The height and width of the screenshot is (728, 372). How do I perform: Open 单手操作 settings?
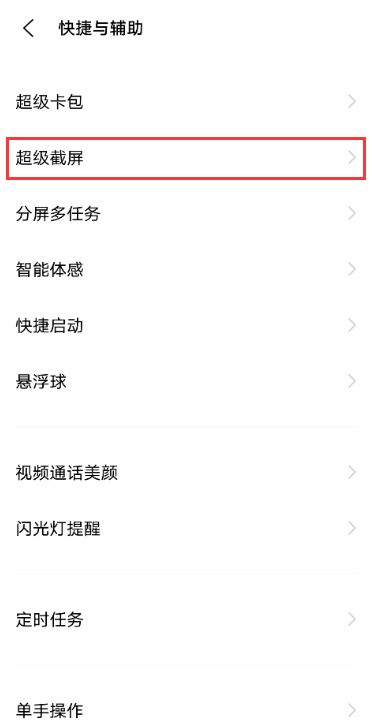coord(186,710)
